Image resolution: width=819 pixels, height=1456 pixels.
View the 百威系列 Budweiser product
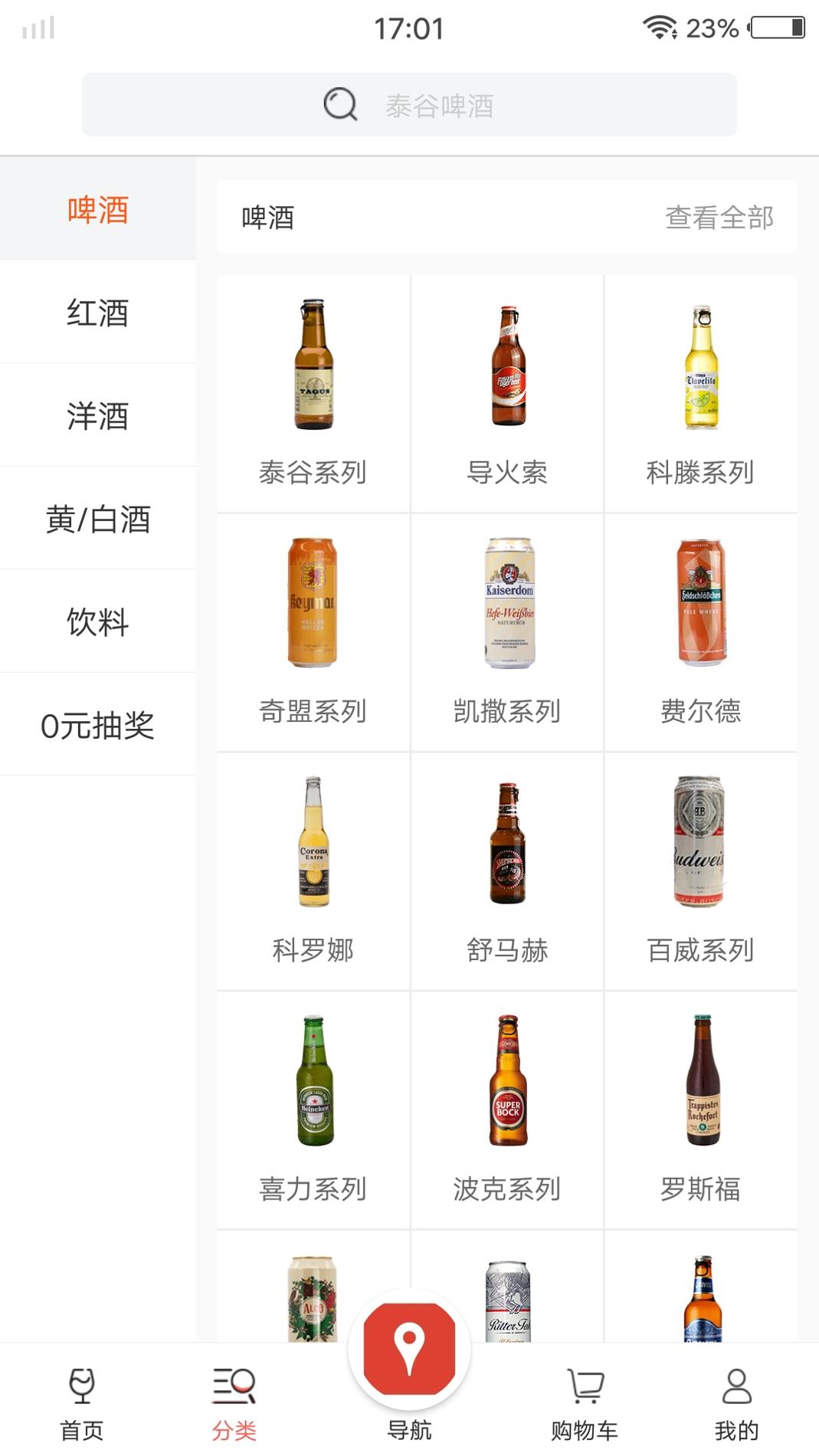(x=699, y=866)
